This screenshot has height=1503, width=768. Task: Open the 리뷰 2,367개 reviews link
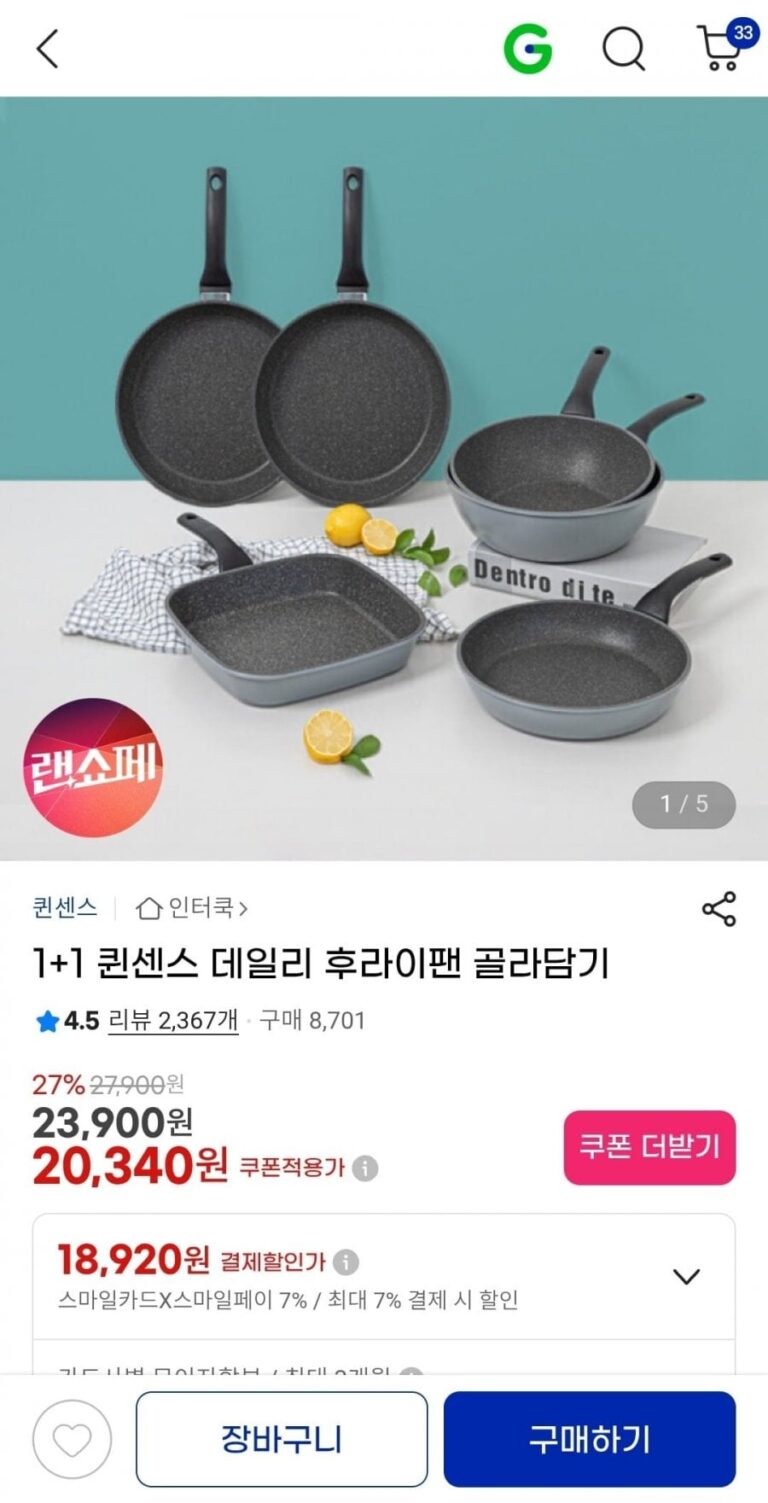173,1021
